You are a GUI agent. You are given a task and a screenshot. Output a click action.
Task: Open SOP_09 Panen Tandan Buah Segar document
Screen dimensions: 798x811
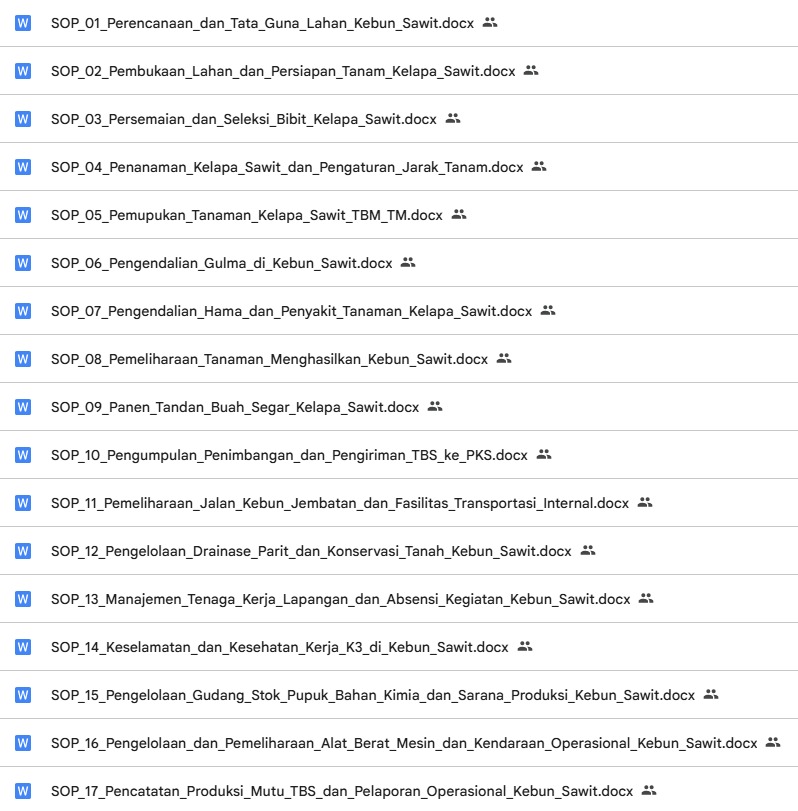235,407
